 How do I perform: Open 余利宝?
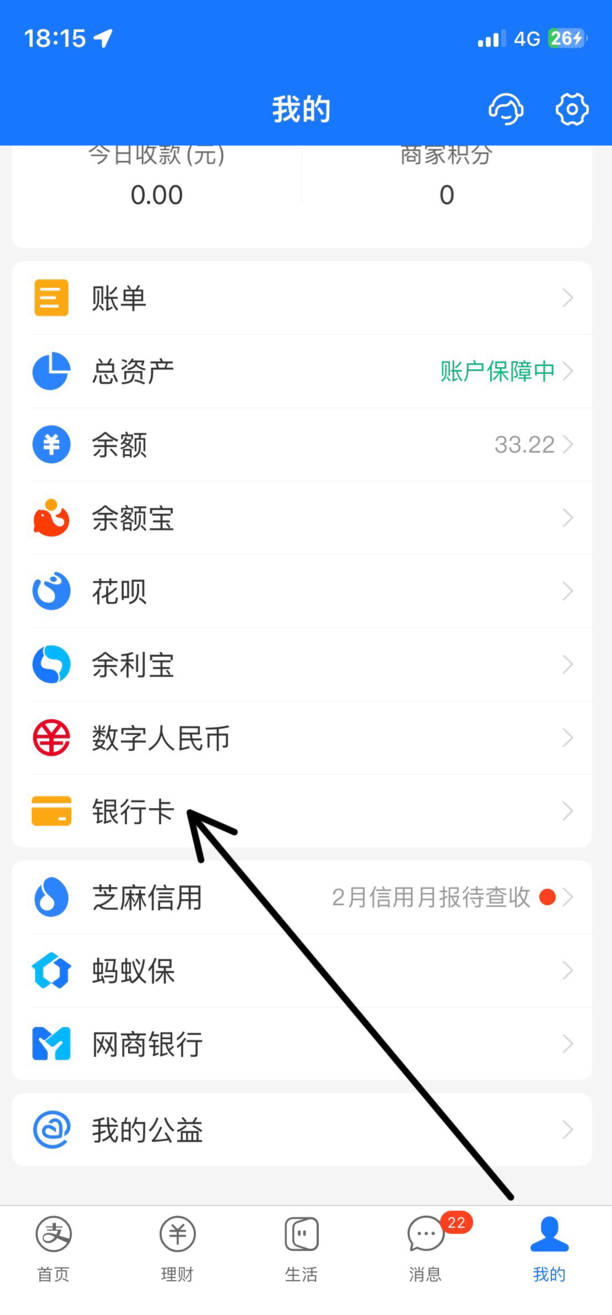[x=305, y=665]
